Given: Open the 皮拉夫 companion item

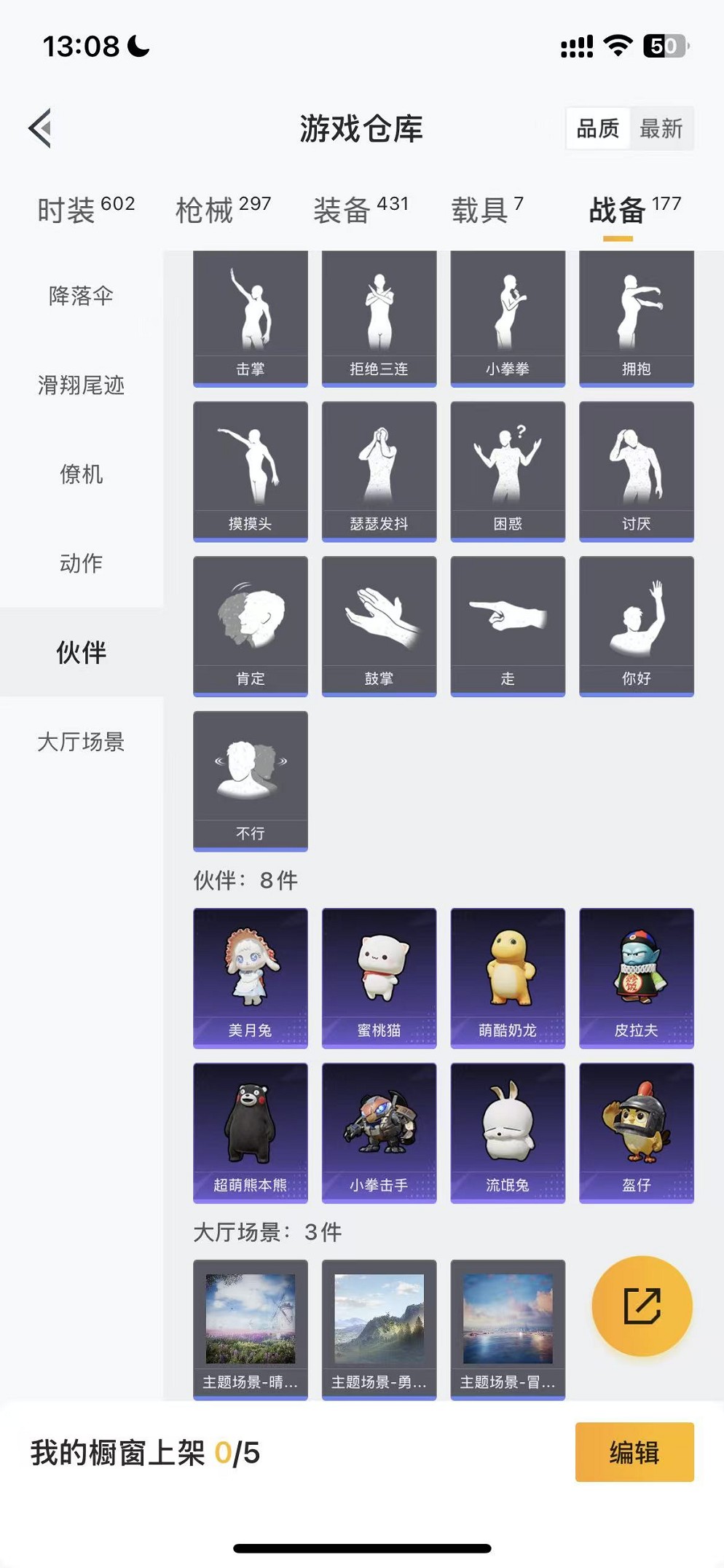Looking at the screenshot, I should coord(636,977).
